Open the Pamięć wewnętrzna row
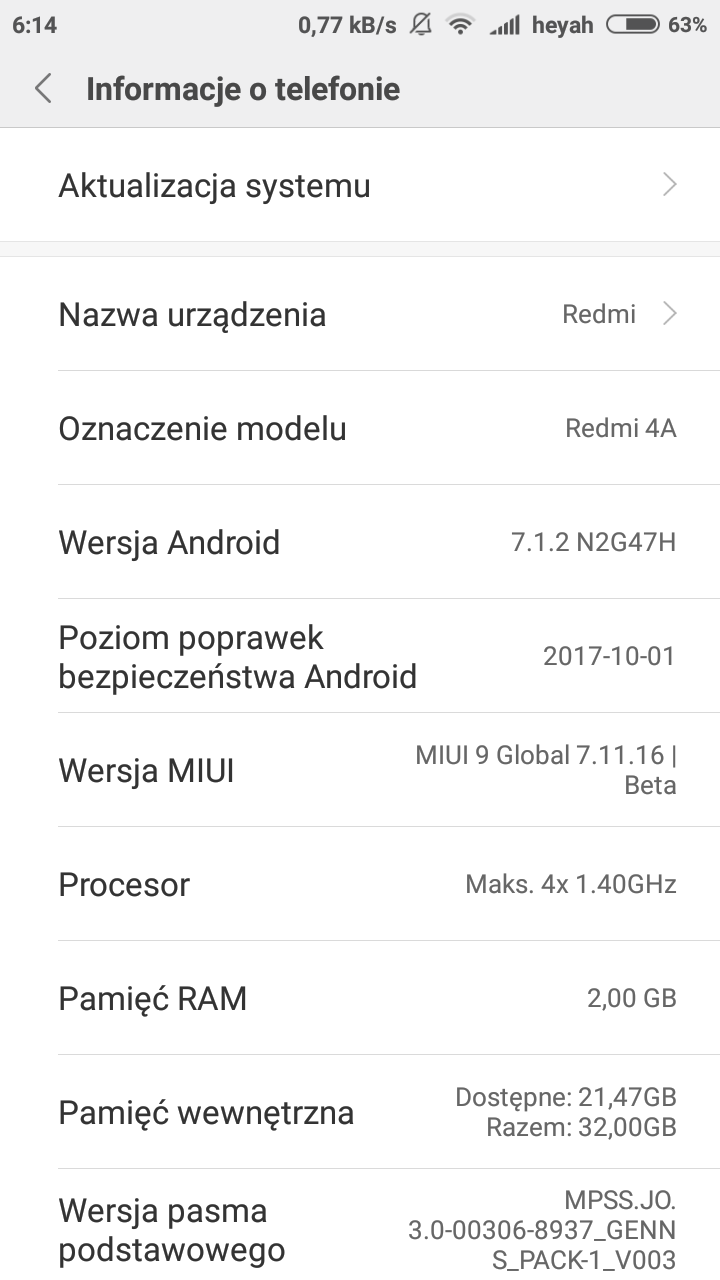Viewport: 720px width, 1280px height. pyautogui.click(x=360, y=1113)
